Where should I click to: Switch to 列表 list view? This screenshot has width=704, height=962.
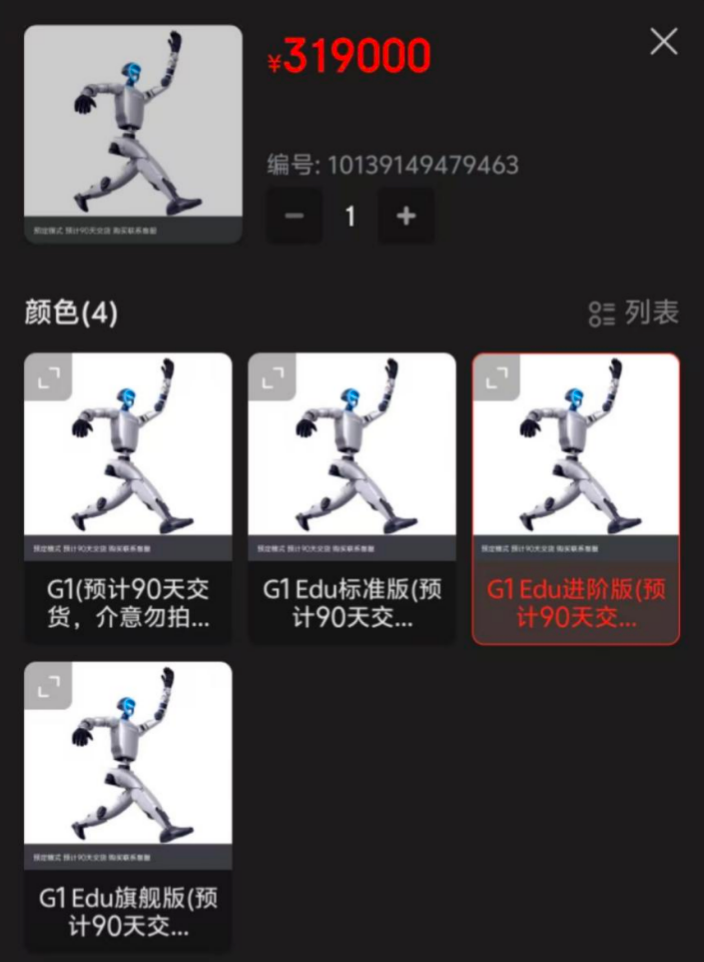coord(634,313)
